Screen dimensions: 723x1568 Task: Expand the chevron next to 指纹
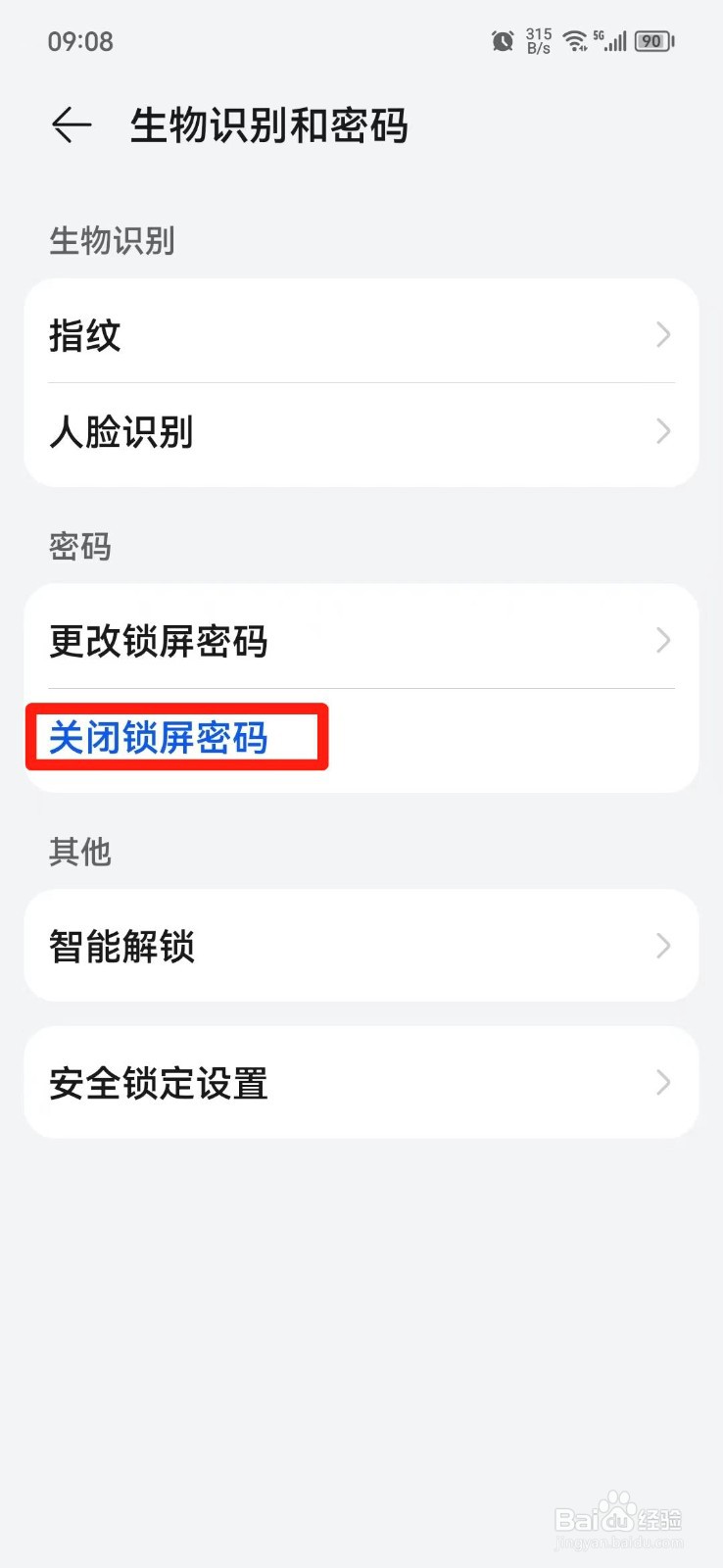click(662, 335)
